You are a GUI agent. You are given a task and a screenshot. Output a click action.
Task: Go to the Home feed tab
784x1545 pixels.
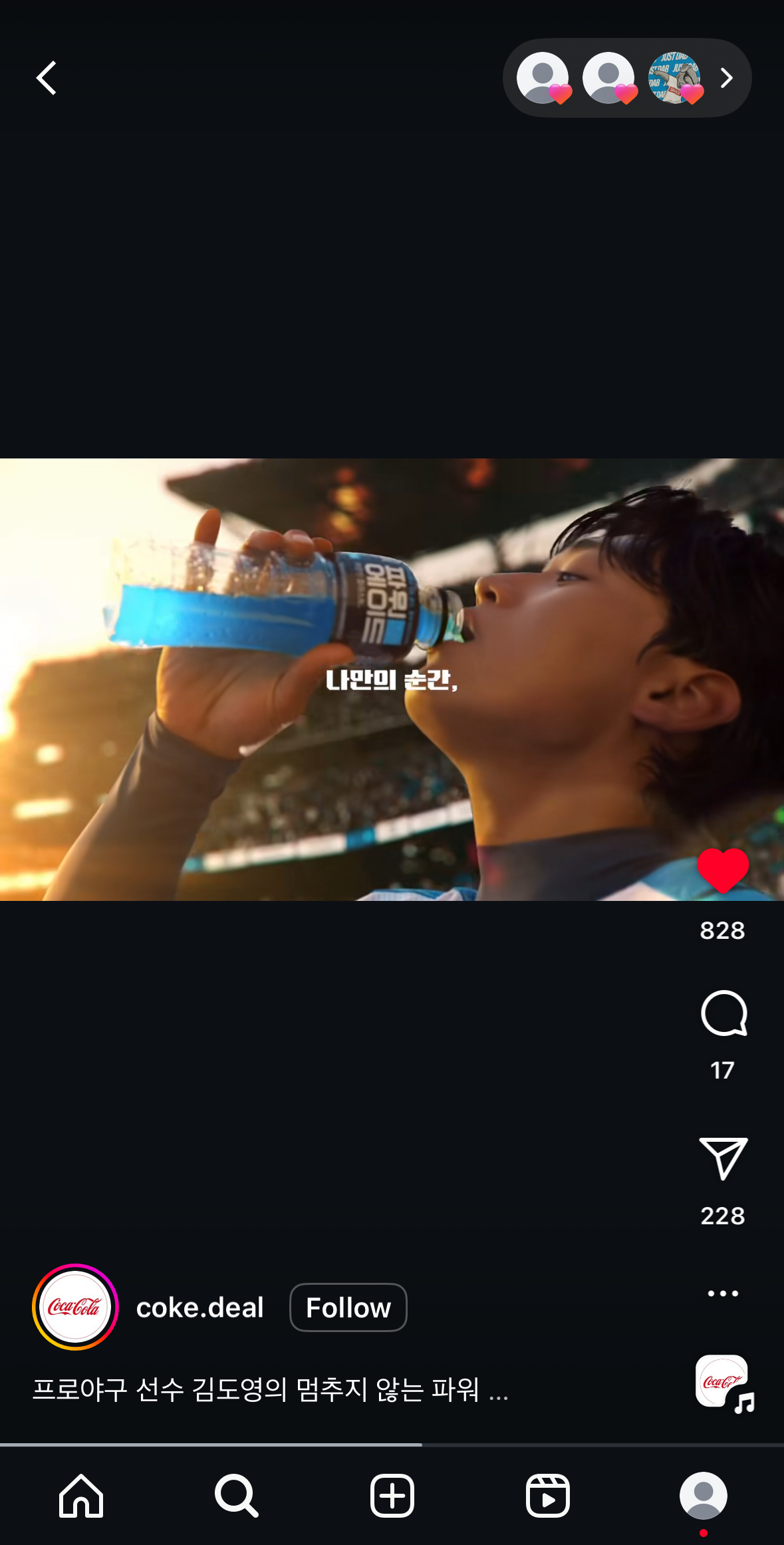point(81,1496)
